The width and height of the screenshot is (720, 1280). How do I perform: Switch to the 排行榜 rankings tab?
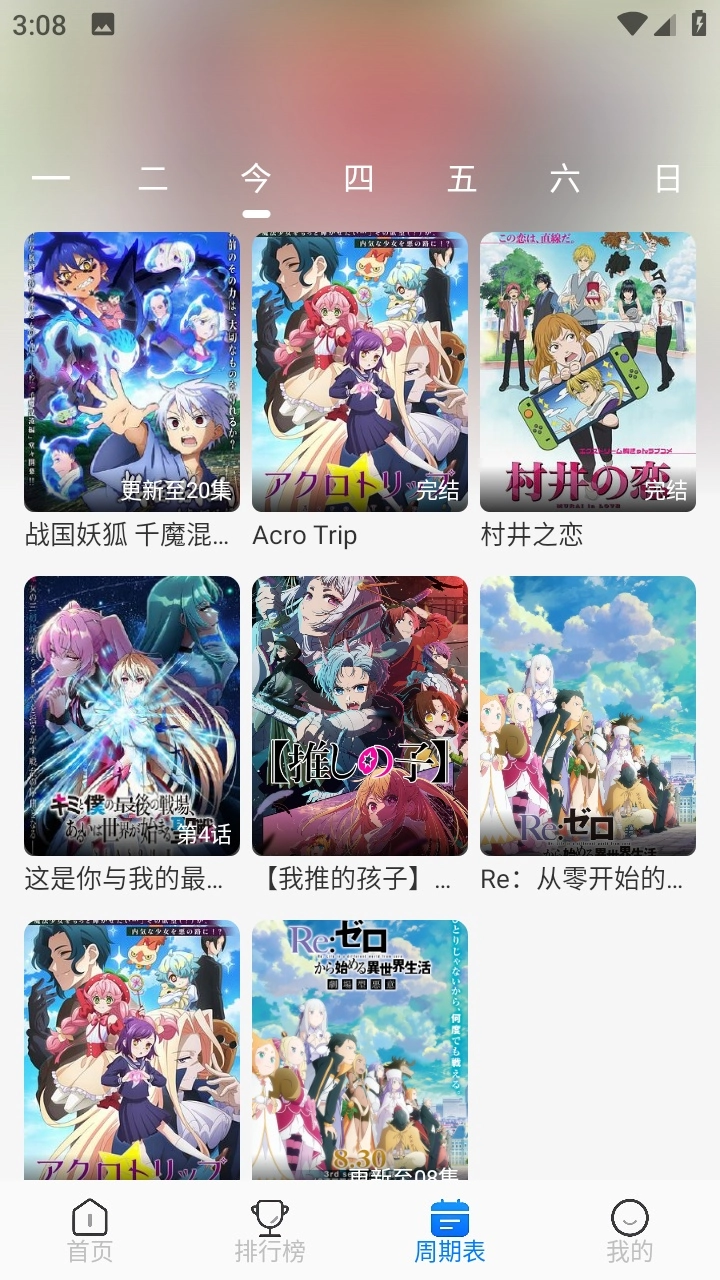point(270,1231)
